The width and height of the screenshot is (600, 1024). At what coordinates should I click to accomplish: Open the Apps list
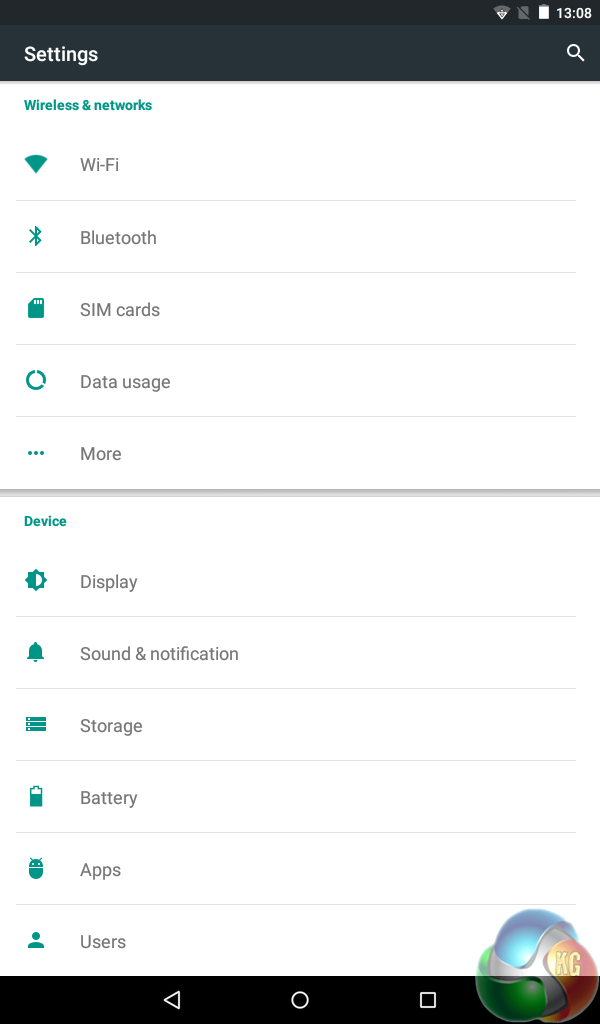(x=100, y=870)
